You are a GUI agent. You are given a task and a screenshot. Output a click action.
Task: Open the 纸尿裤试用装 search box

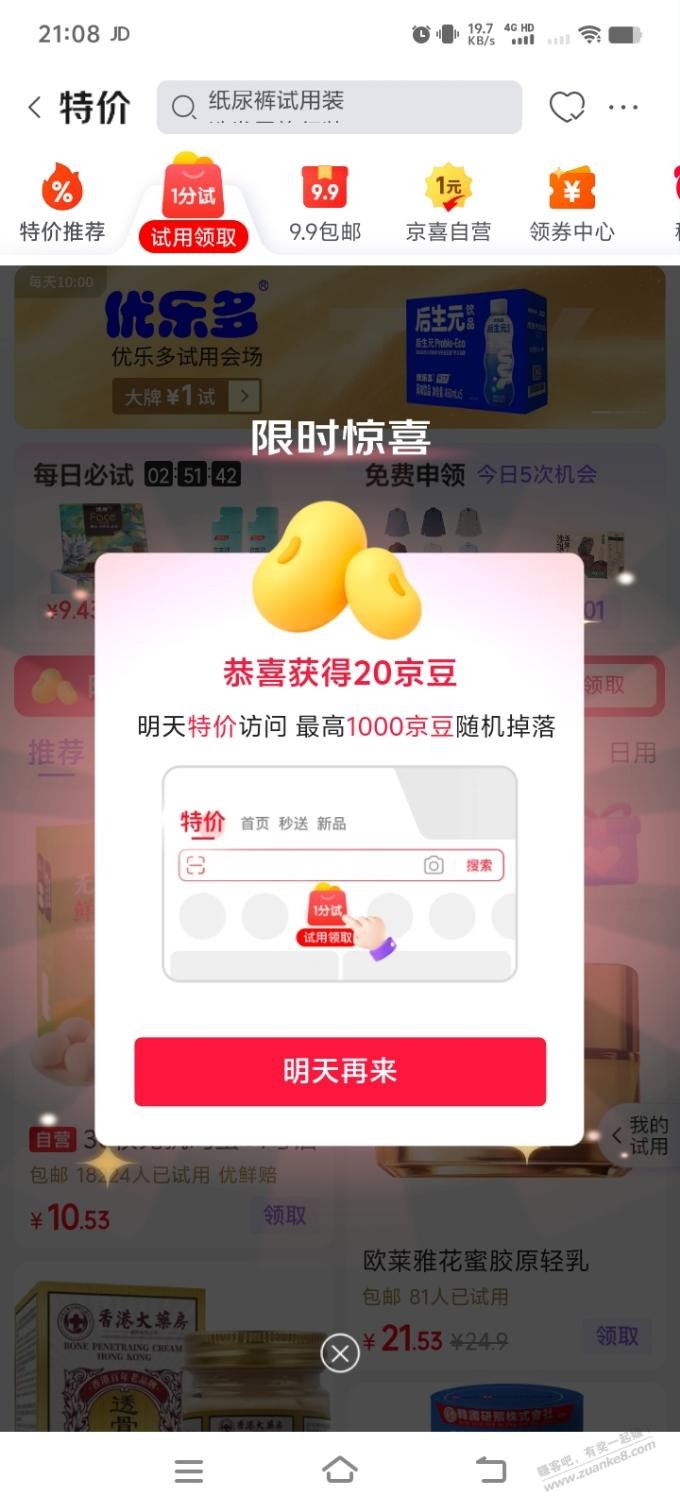(339, 107)
